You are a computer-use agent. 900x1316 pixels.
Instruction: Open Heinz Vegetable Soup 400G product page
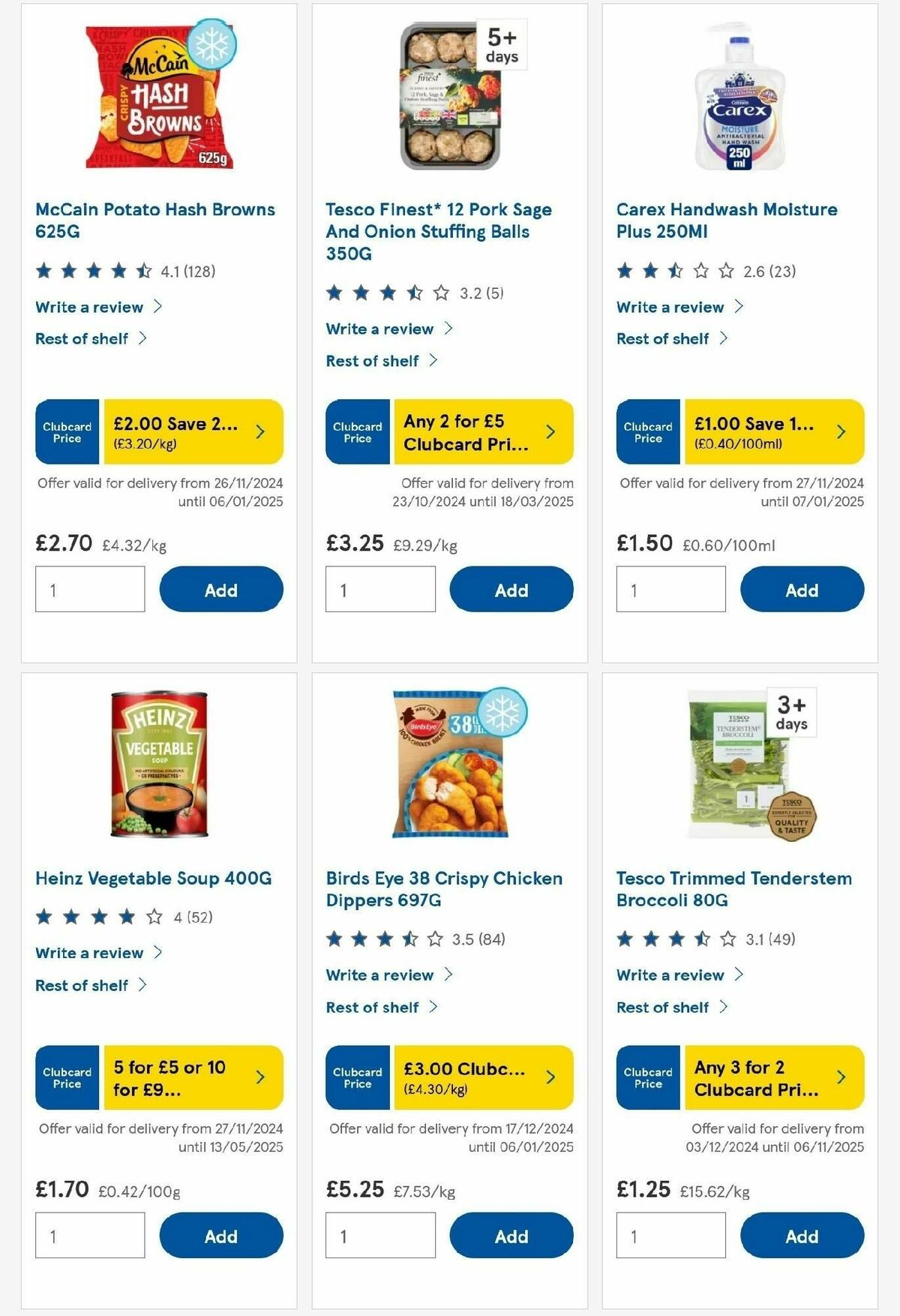coord(153,878)
